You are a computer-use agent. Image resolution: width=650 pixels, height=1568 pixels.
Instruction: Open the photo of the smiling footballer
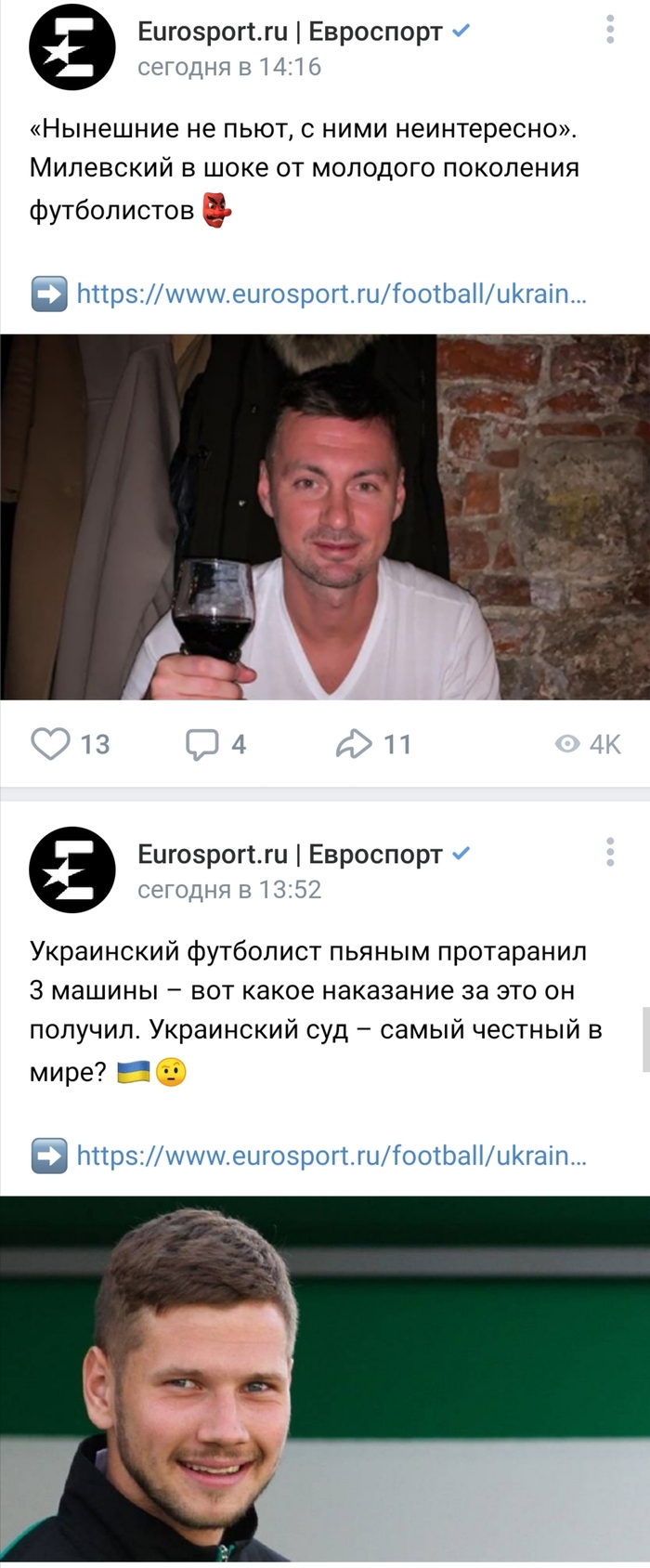click(x=325, y=1379)
